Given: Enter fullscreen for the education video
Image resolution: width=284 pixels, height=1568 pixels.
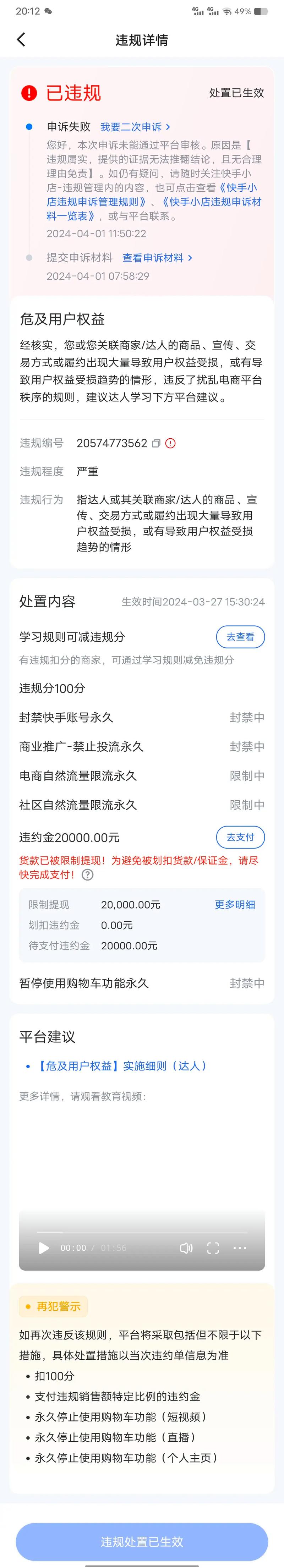Looking at the screenshot, I should coord(213,1248).
